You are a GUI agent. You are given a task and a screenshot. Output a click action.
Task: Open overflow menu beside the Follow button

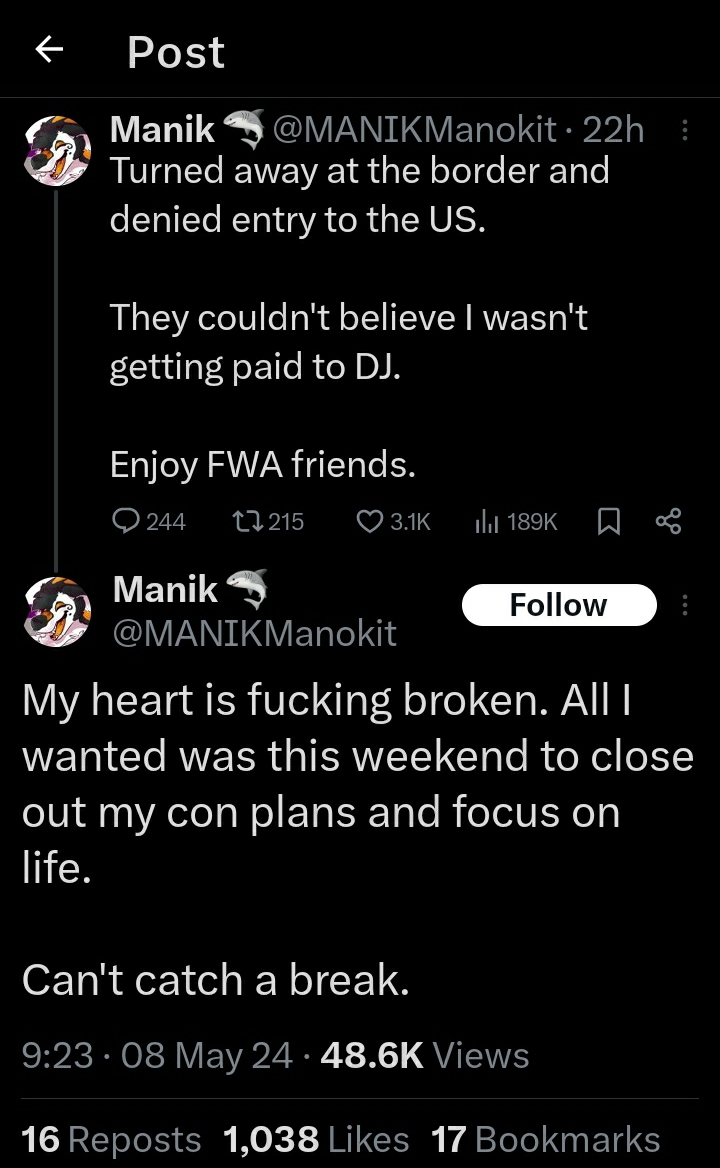pos(685,605)
